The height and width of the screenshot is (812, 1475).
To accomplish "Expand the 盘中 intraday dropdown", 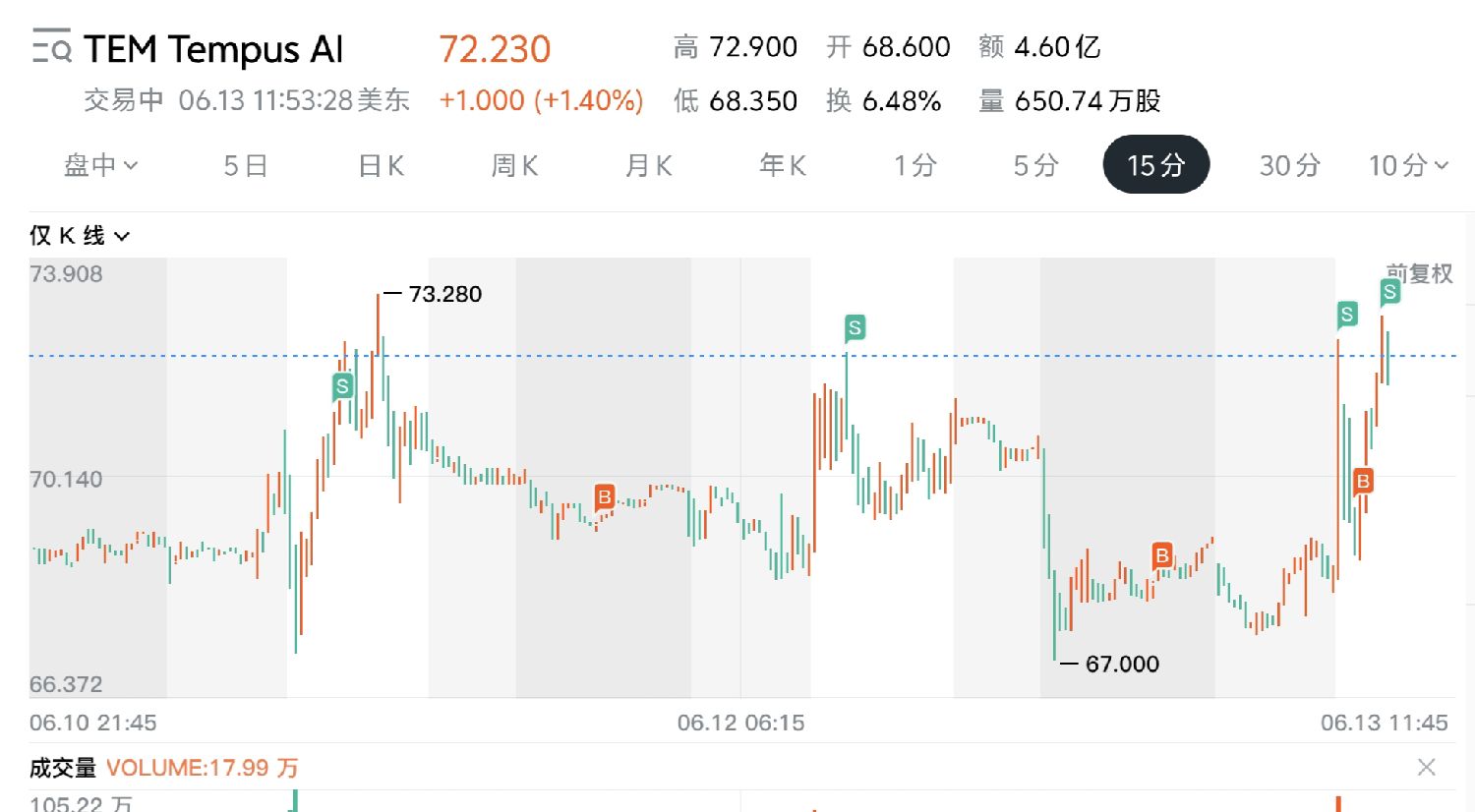I will click(100, 165).
